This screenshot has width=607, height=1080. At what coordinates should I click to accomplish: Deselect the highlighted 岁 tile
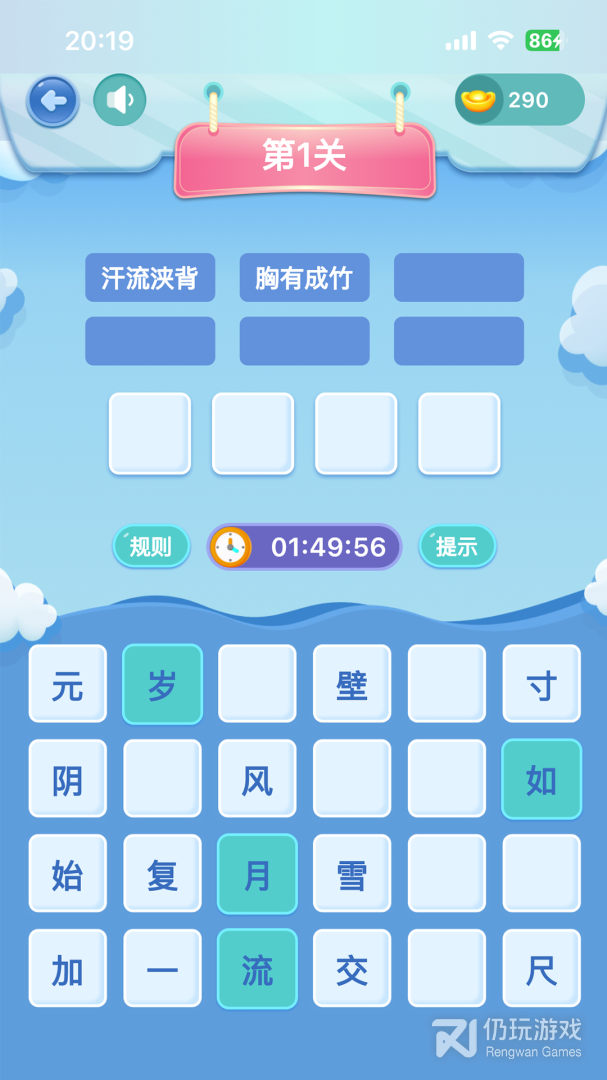tap(163, 684)
